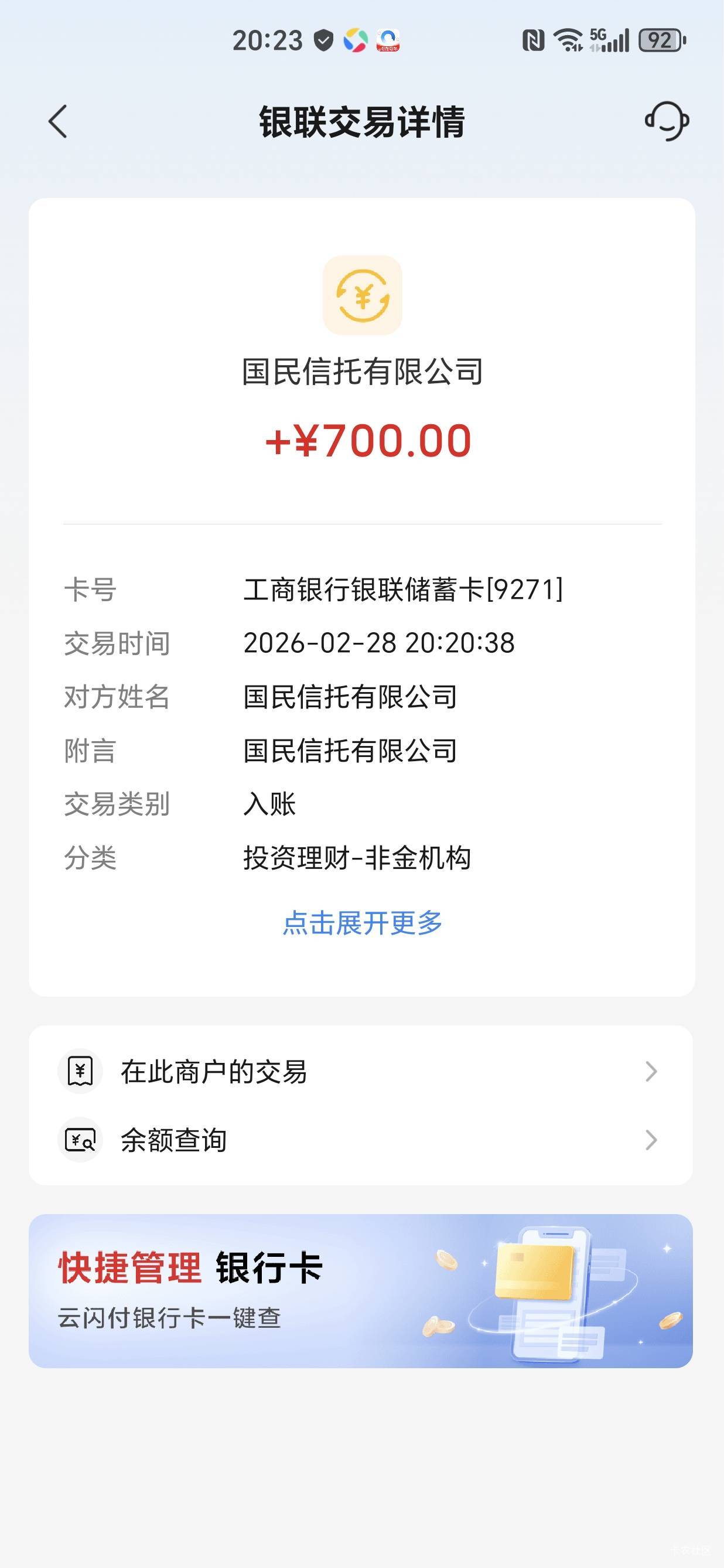724x1568 pixels.
Task: Open customer service headset icon
Action: click(667, 121)
